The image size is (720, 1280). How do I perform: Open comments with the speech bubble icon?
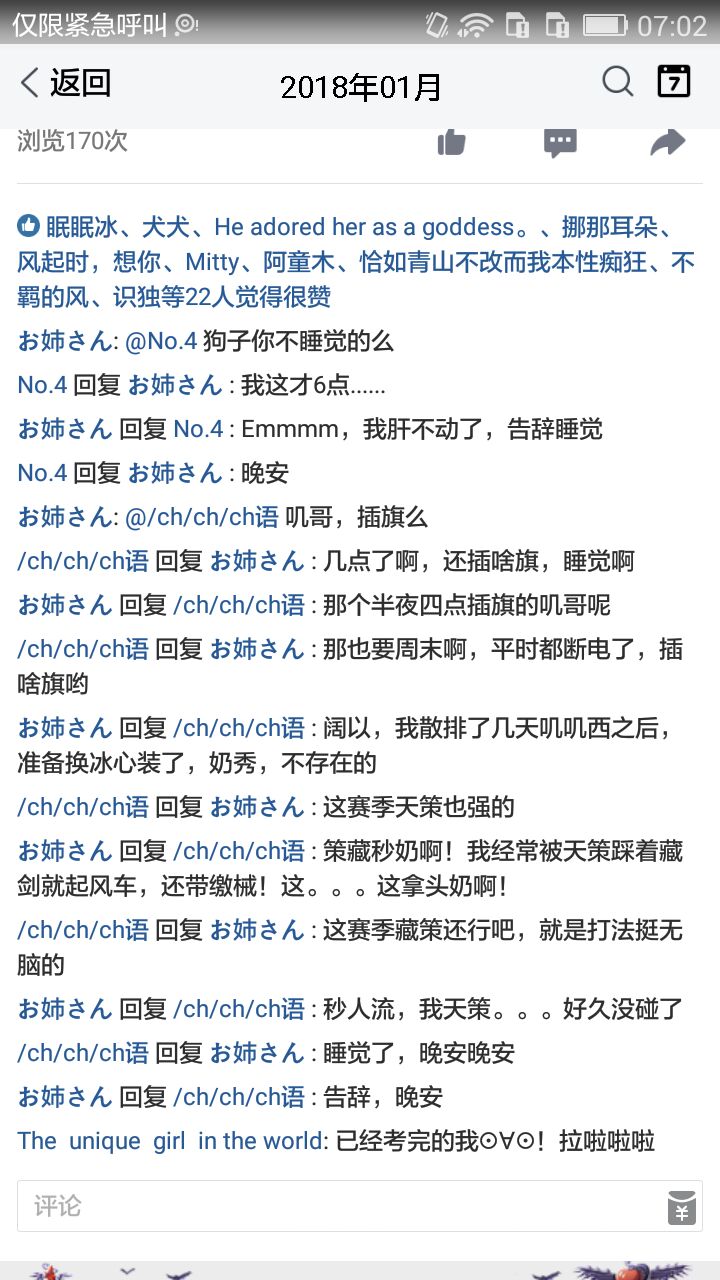click(x=560, y=143)
